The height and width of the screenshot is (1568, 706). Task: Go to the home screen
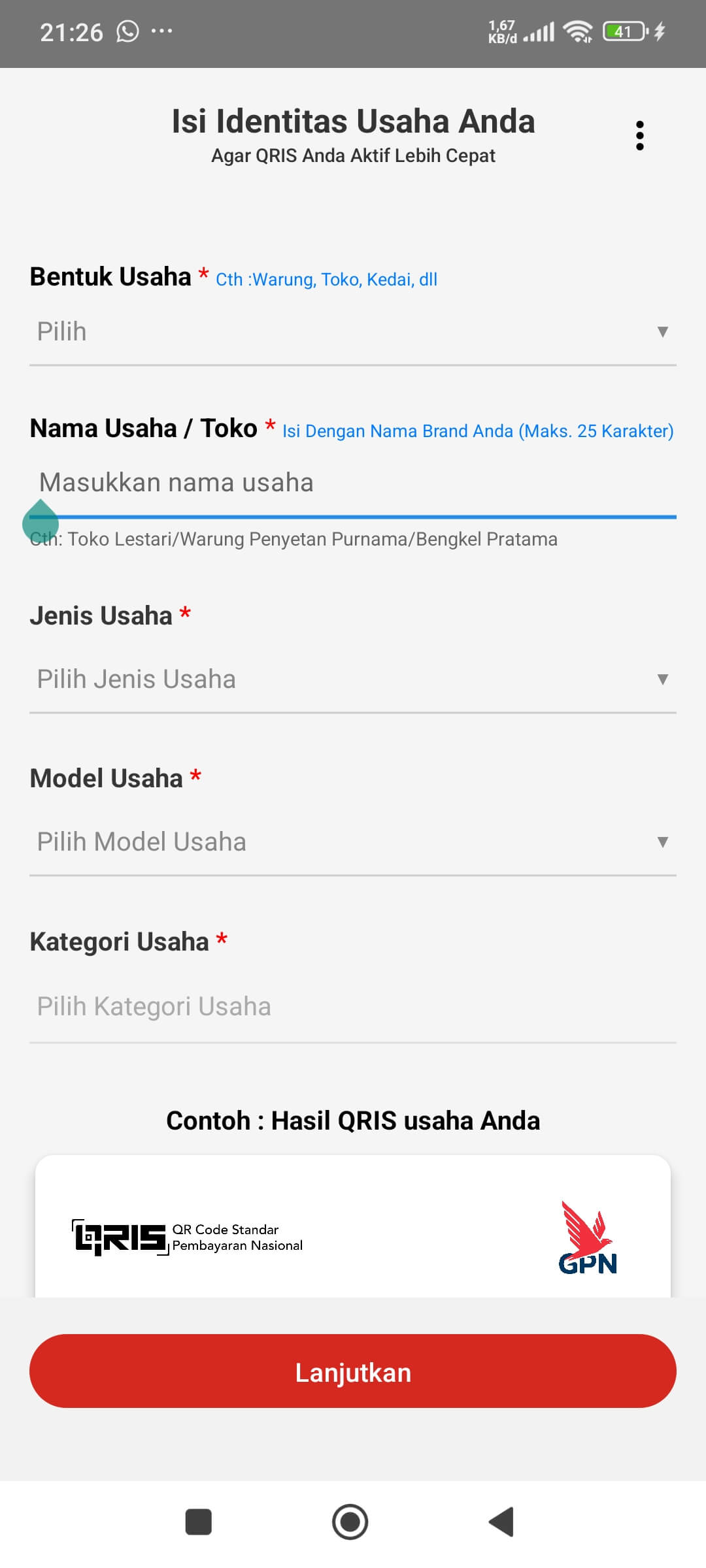[350, 1522]
